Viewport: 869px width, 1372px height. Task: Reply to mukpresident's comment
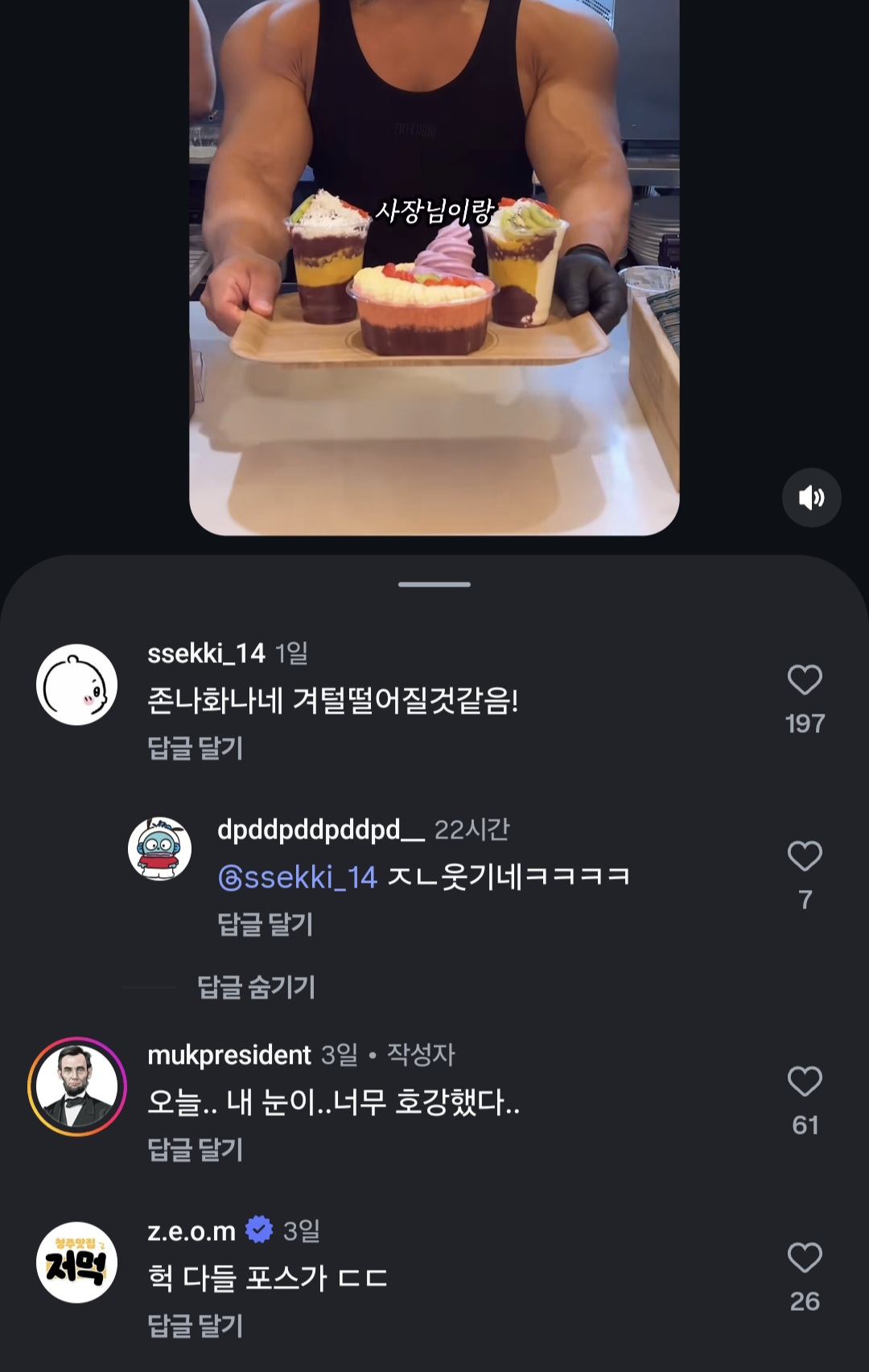pos(196,1150)
